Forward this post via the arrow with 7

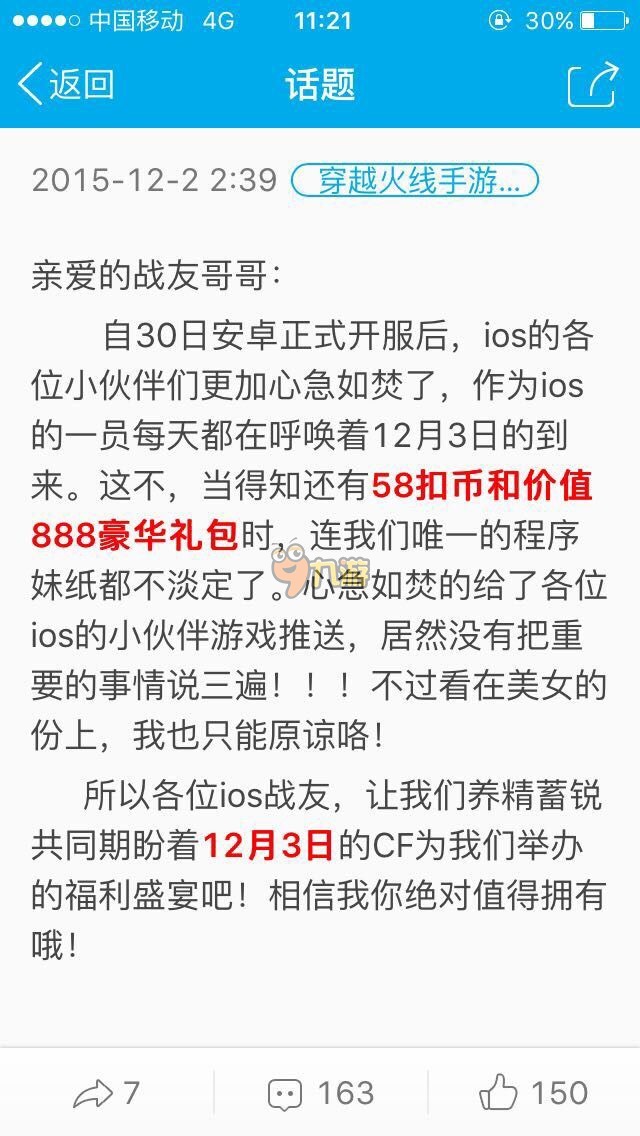106,1093
